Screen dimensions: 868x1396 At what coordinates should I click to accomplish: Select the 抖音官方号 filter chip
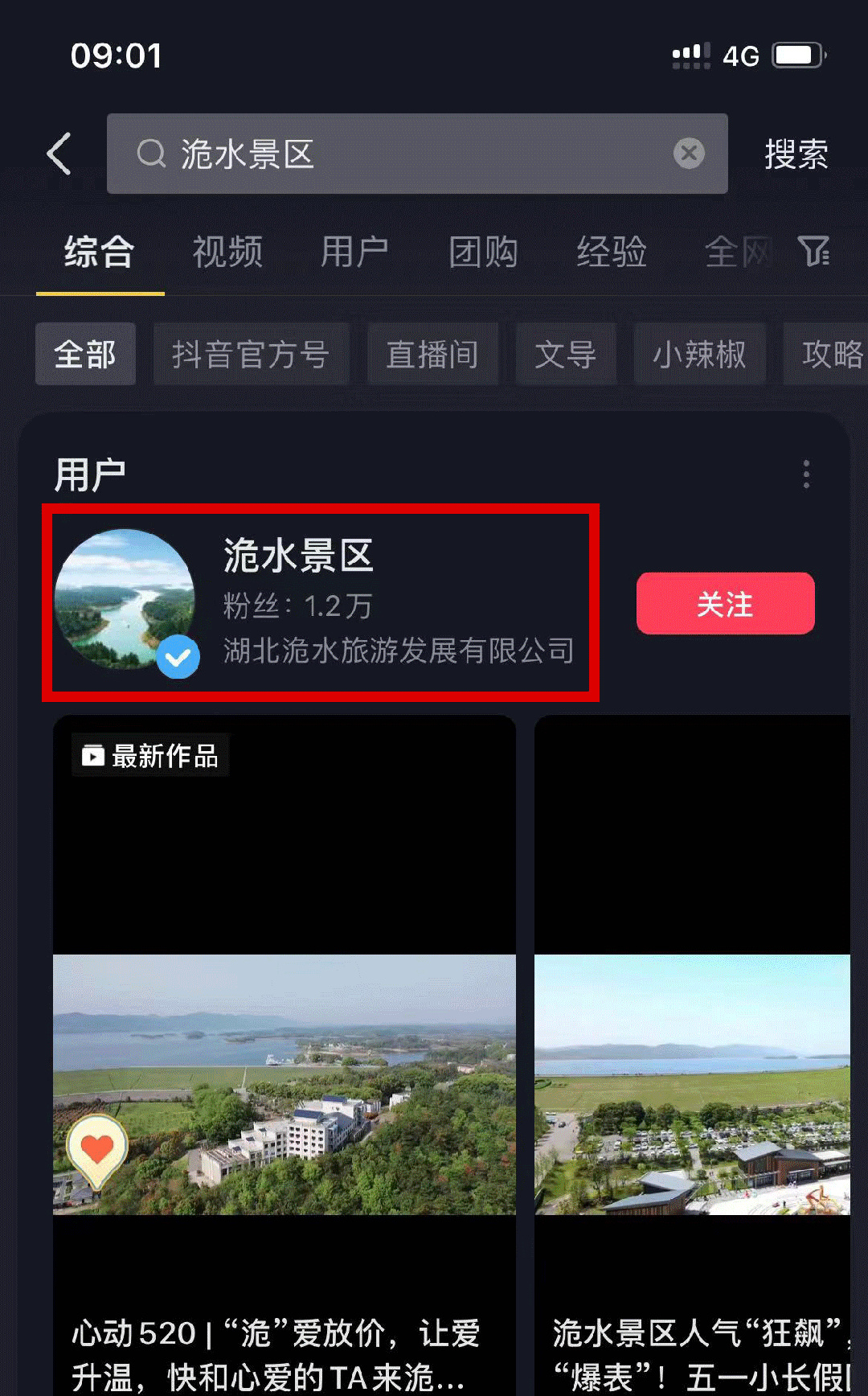point(251,354)
